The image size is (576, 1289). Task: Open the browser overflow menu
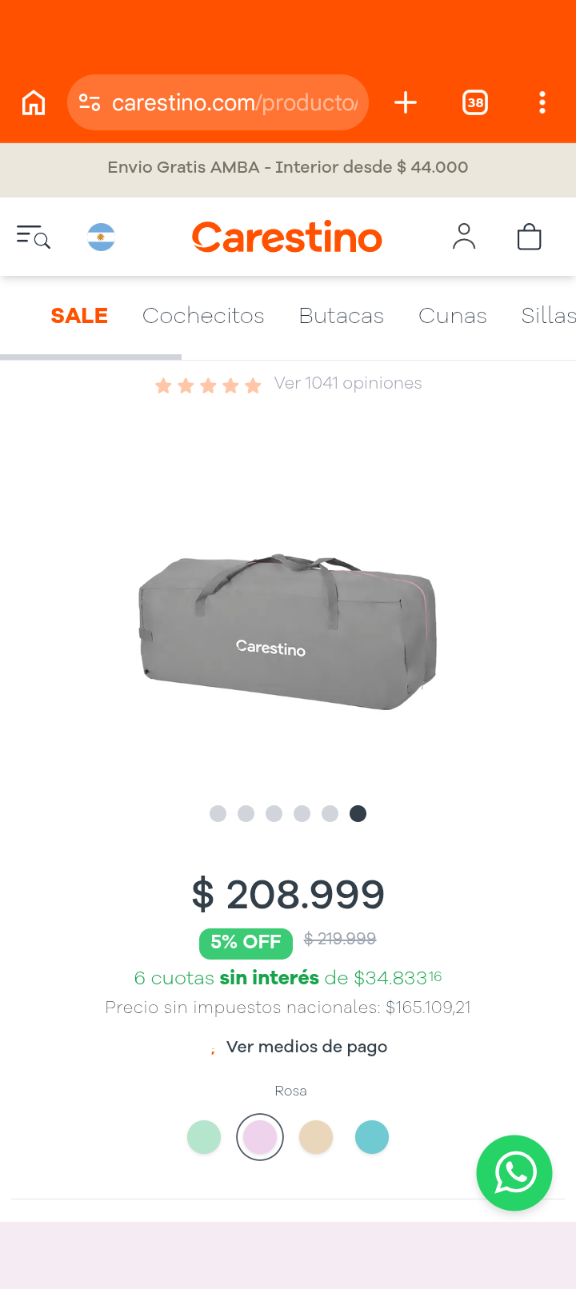tap(542, 102)
